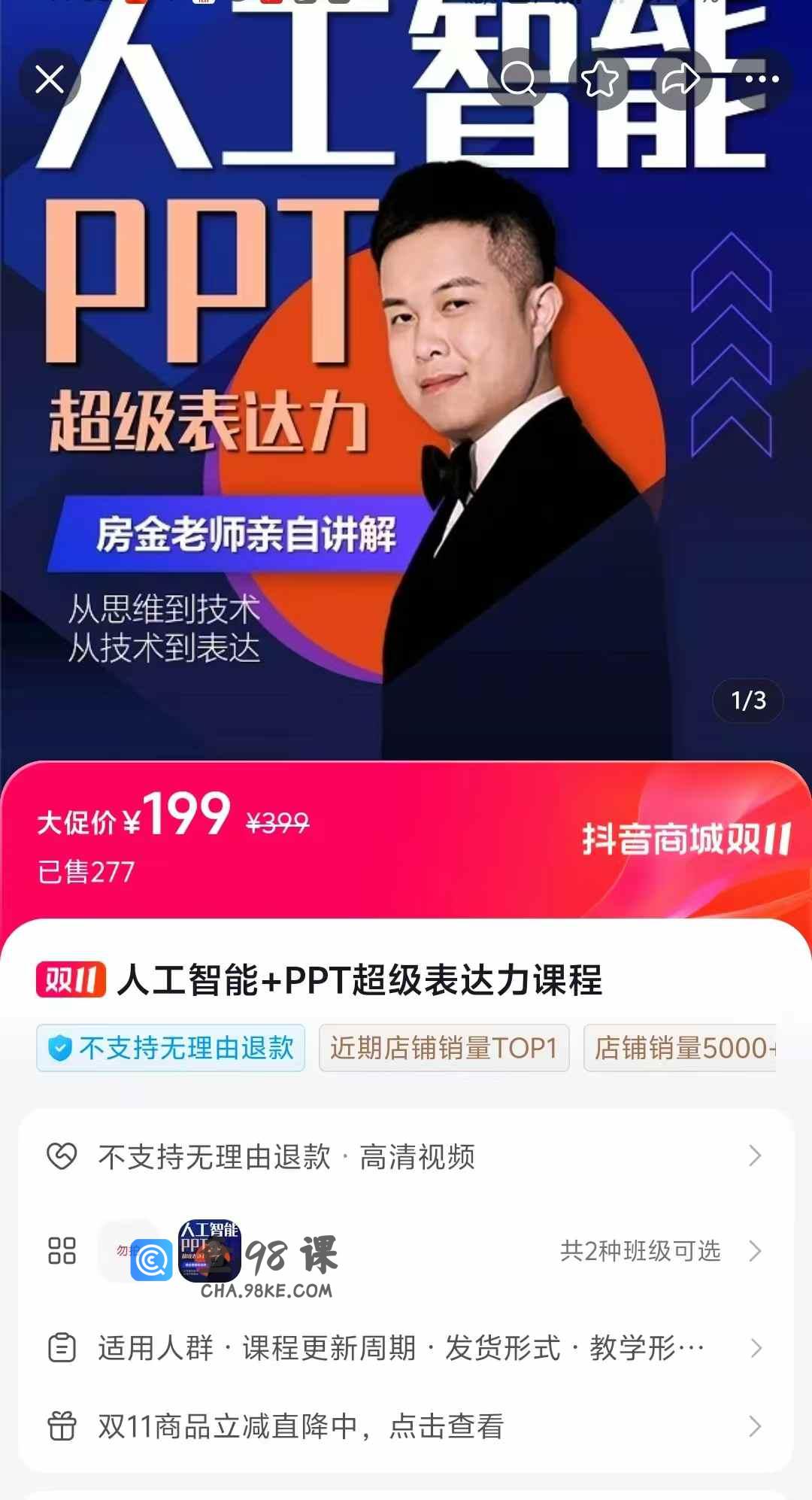
Task: Open the three-dot overflow menu
Action: pos(762,79)
